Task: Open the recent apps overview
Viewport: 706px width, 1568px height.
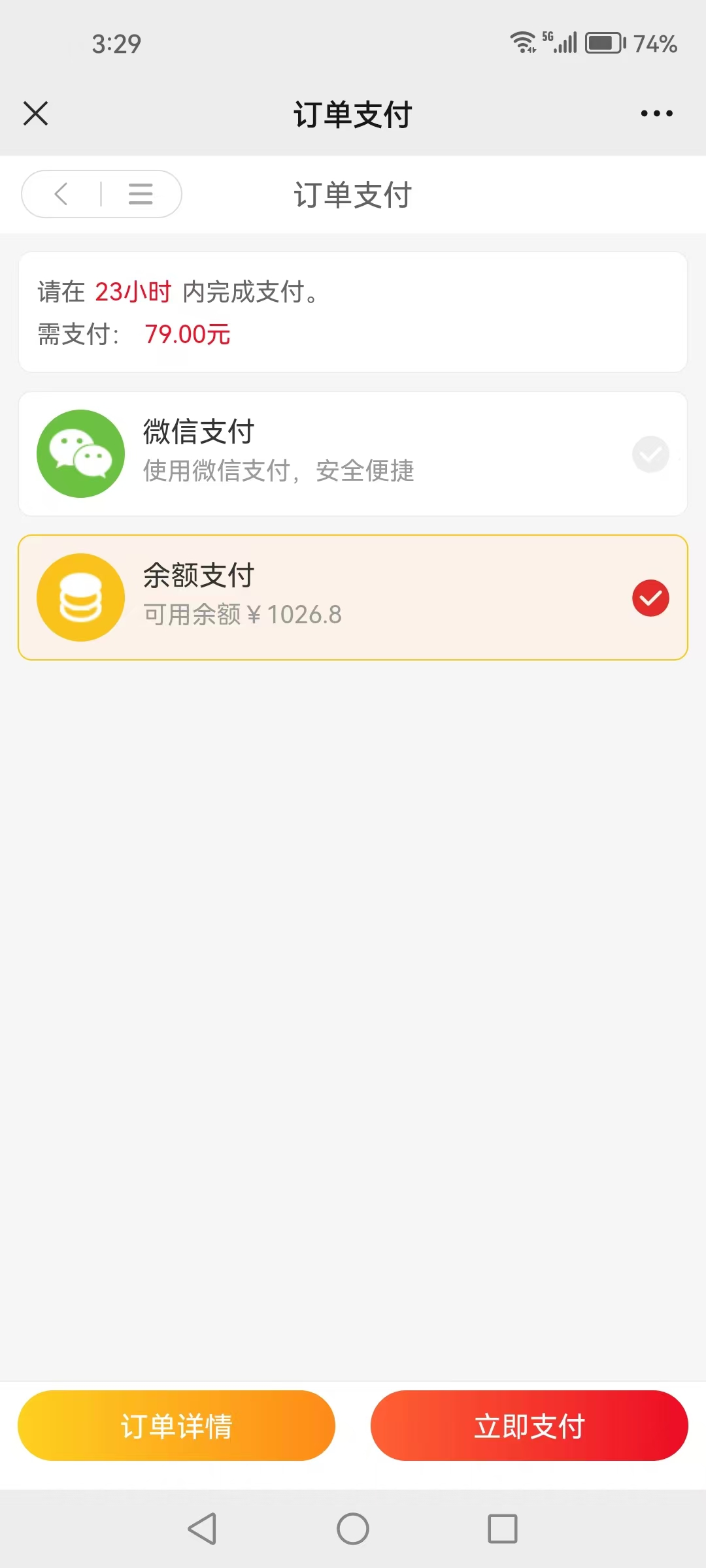Action: click(x=503, y=1529)
